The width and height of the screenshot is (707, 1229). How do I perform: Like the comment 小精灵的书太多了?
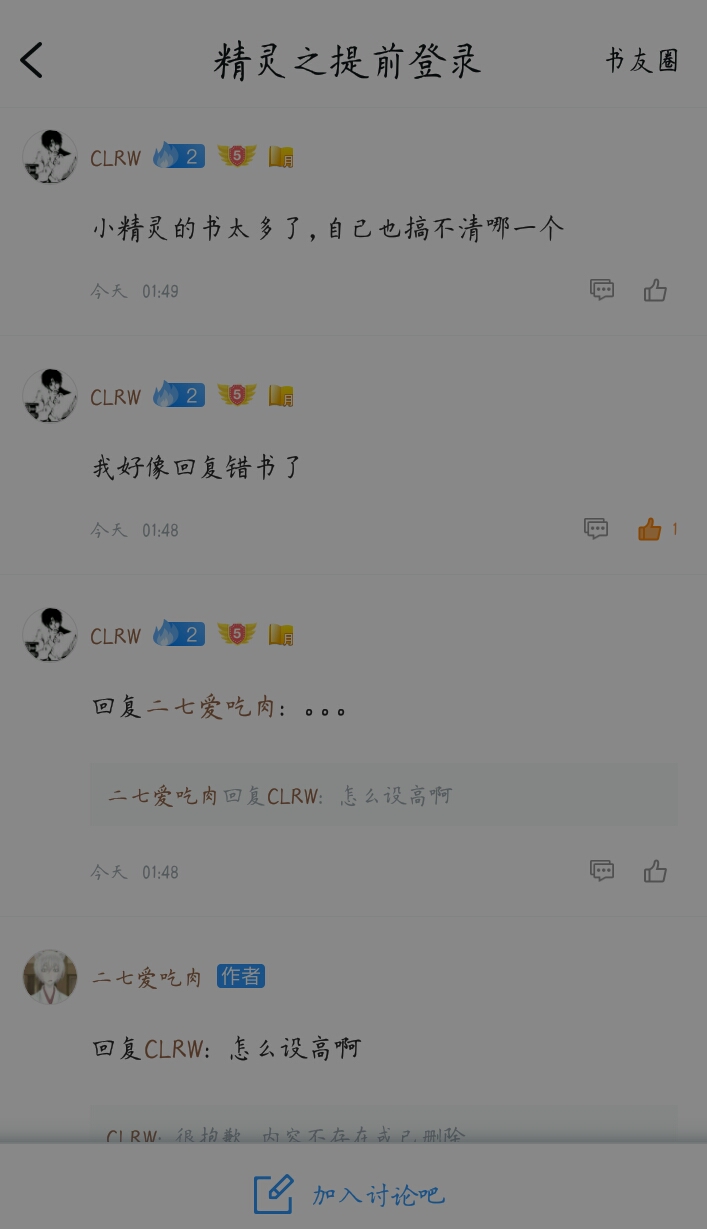tap(655, 291)
